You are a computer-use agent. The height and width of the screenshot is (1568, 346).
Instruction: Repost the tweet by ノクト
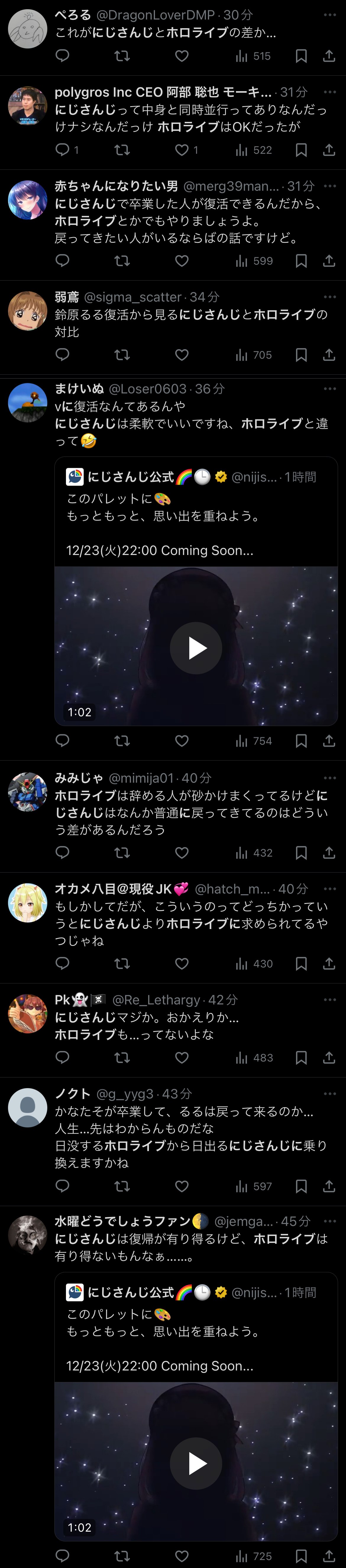(x=122, y=1186)
